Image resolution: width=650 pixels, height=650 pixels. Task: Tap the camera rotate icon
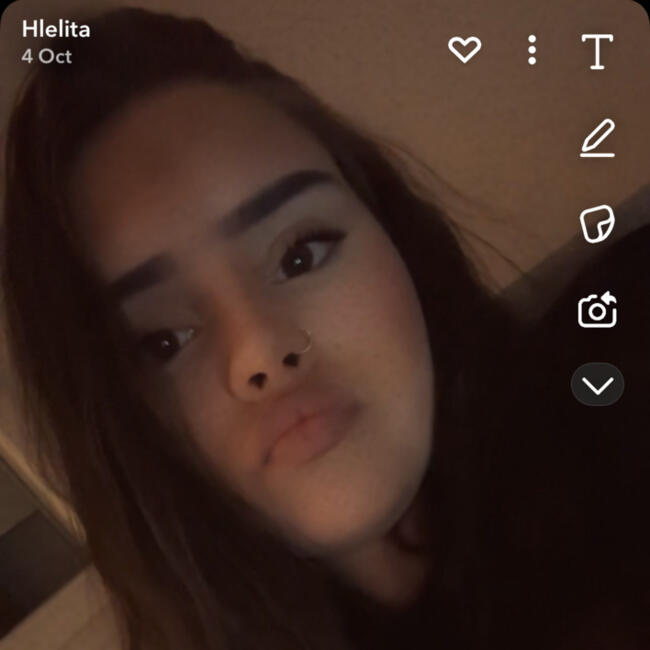(x=597, y=311)
